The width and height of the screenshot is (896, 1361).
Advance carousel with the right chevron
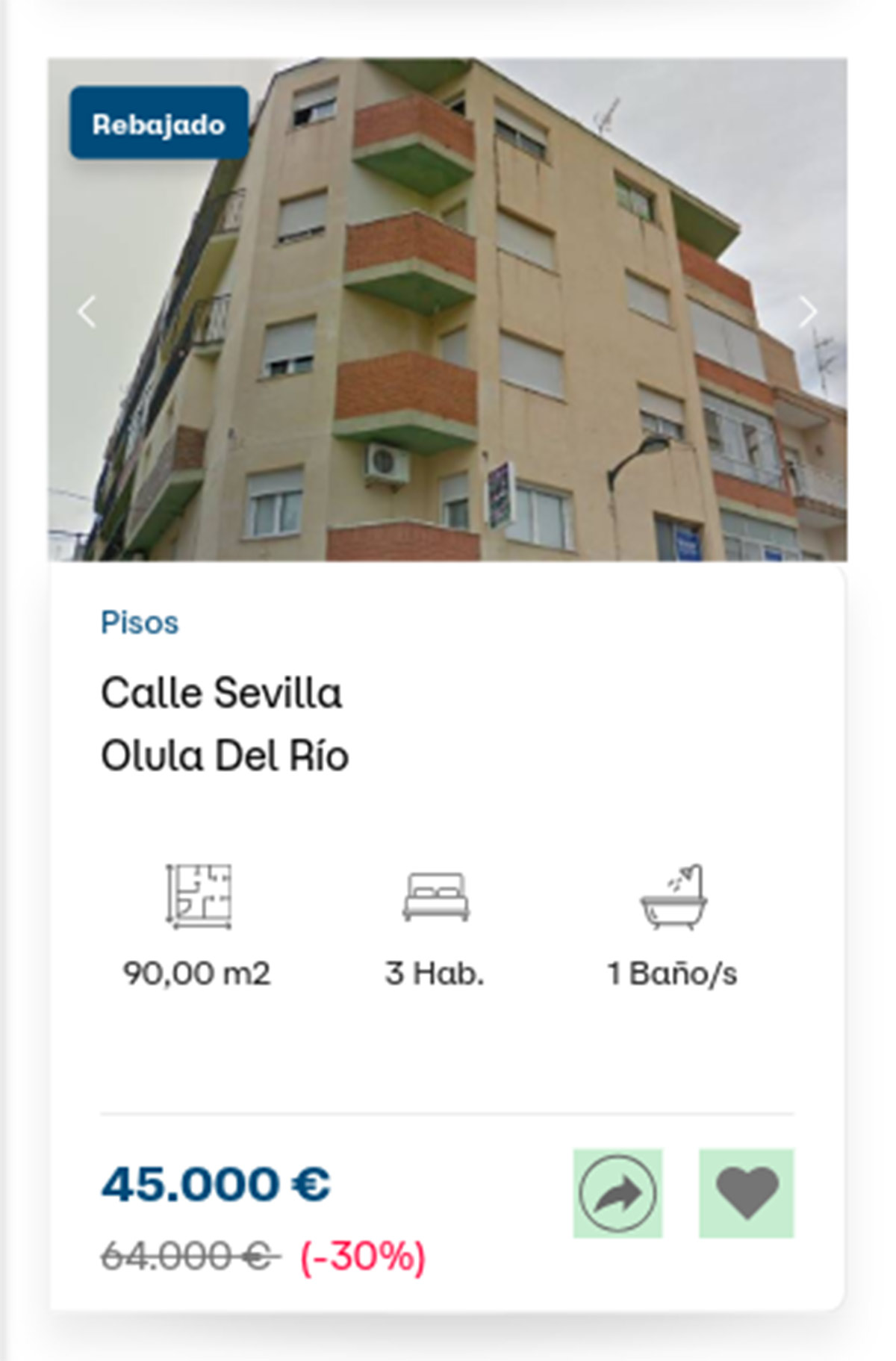pos(807,312)
